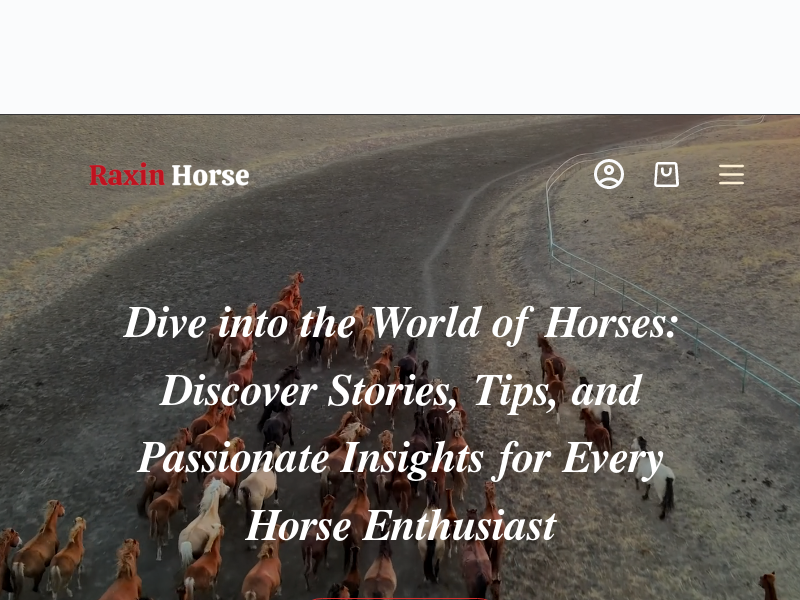800x600 pixels.
Task: Go to Raxin Horse homepage
Action: [x=169, y=176]
